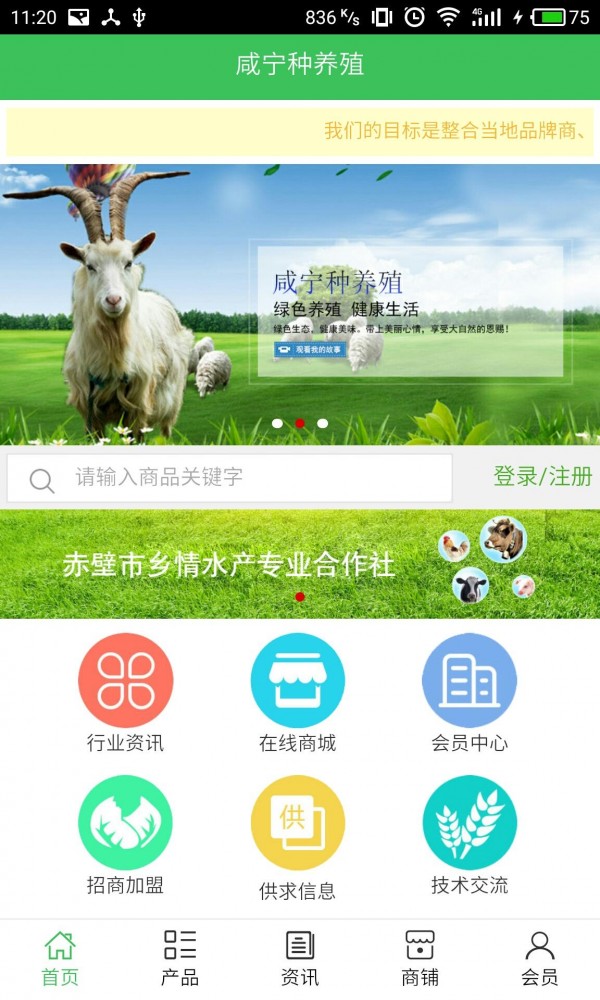
Task: Open the 咸宁种养殖 sheep banner
Action: 300,305
